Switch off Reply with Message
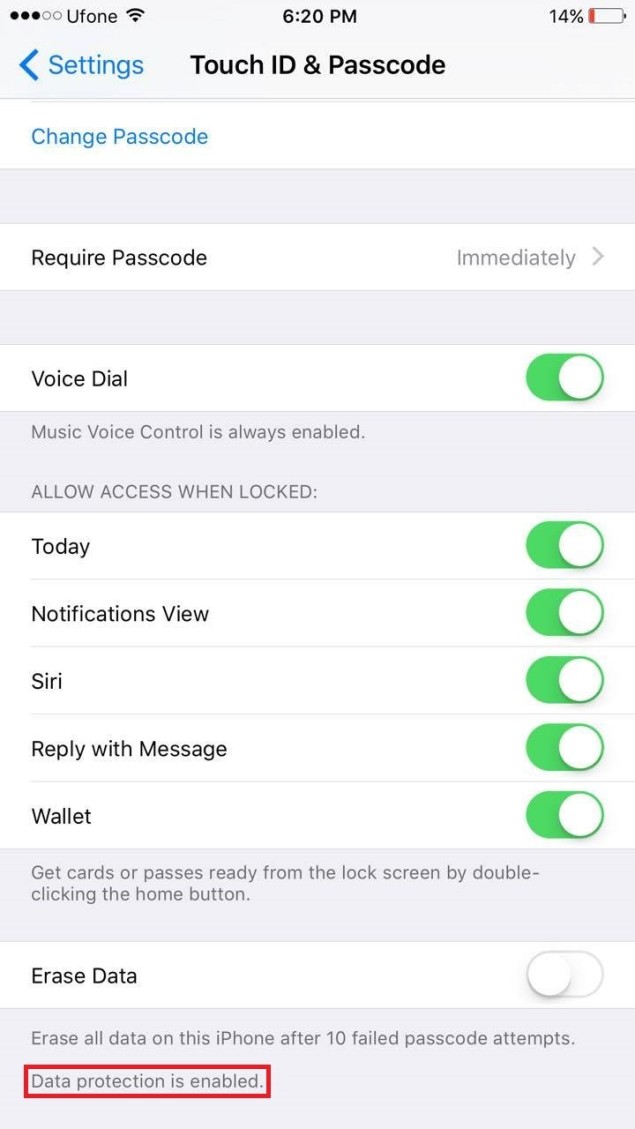The height and width of the screenshot is (1129, 635). (x=565, y=749)
